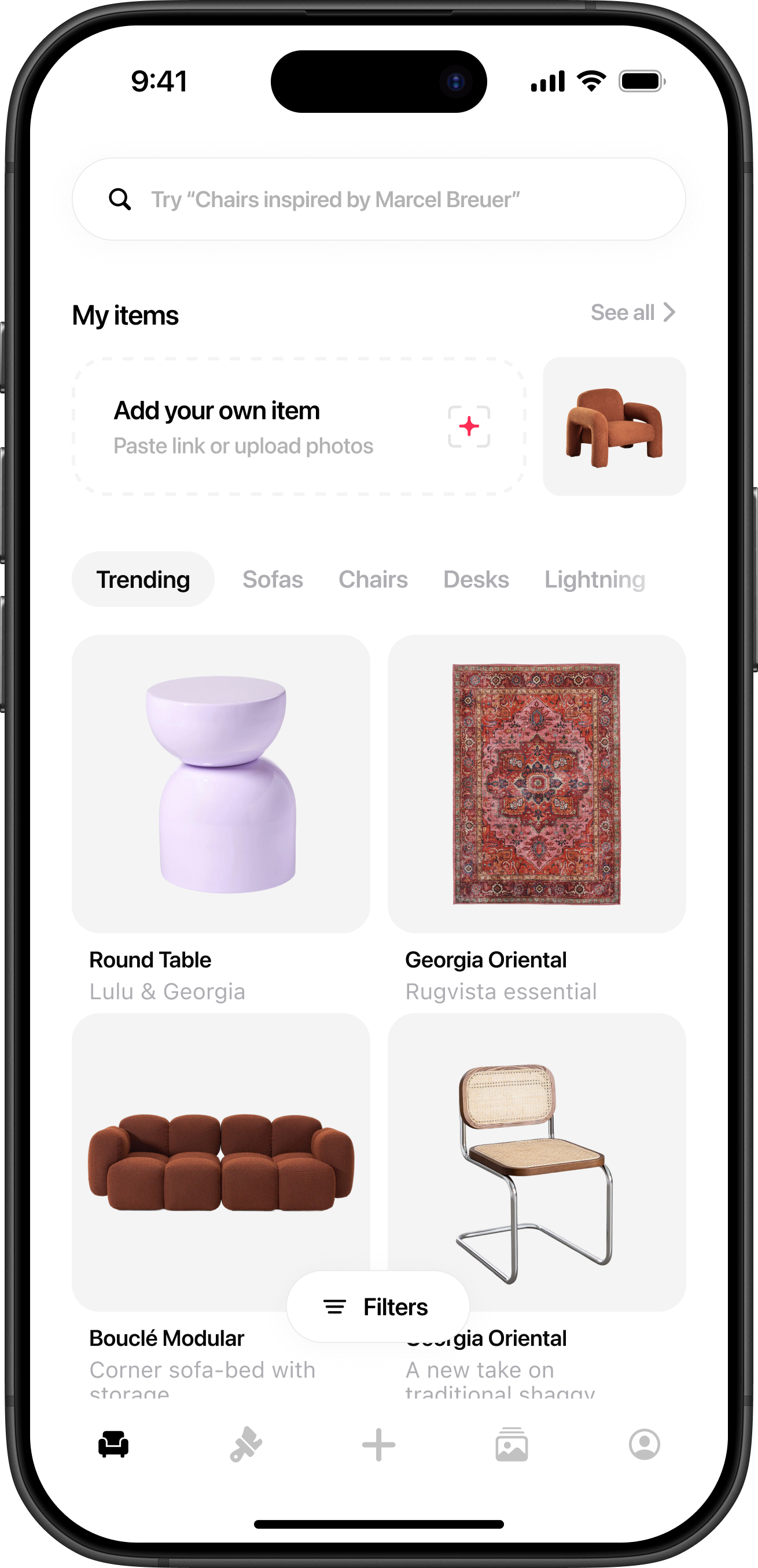Open the Filters button
This screenshot has height=1568, width=758.
coord(377,1307)
